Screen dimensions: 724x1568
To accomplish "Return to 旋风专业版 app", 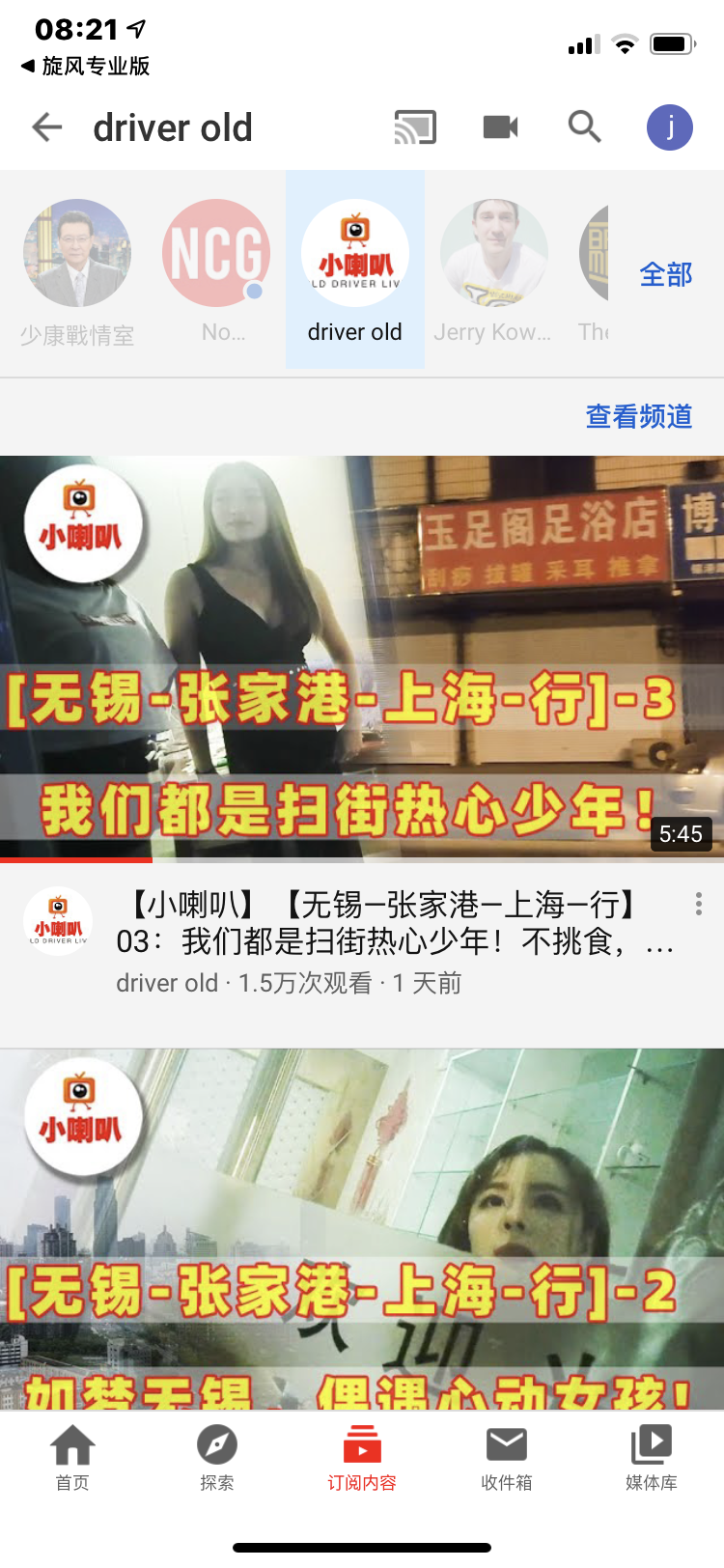I will click(x=85, y=66).
